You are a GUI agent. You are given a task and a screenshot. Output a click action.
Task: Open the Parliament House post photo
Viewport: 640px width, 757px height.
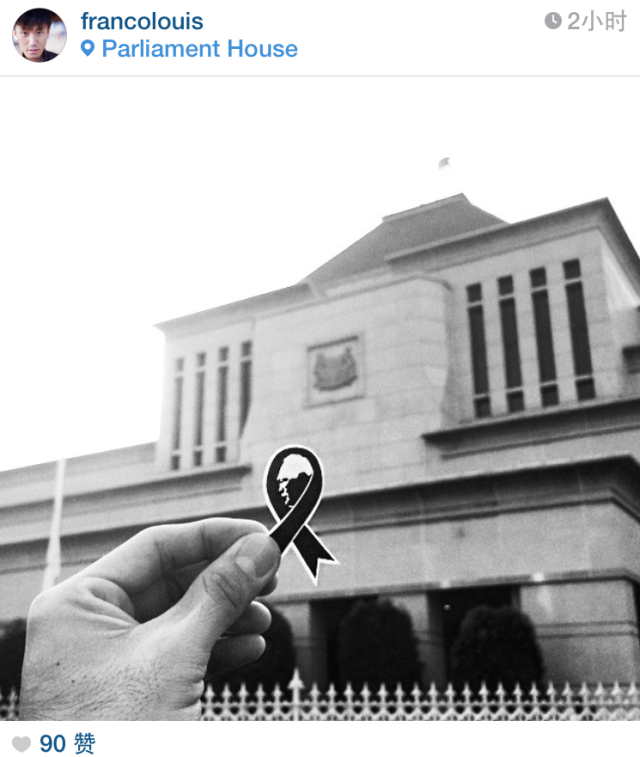click(320, 400)
